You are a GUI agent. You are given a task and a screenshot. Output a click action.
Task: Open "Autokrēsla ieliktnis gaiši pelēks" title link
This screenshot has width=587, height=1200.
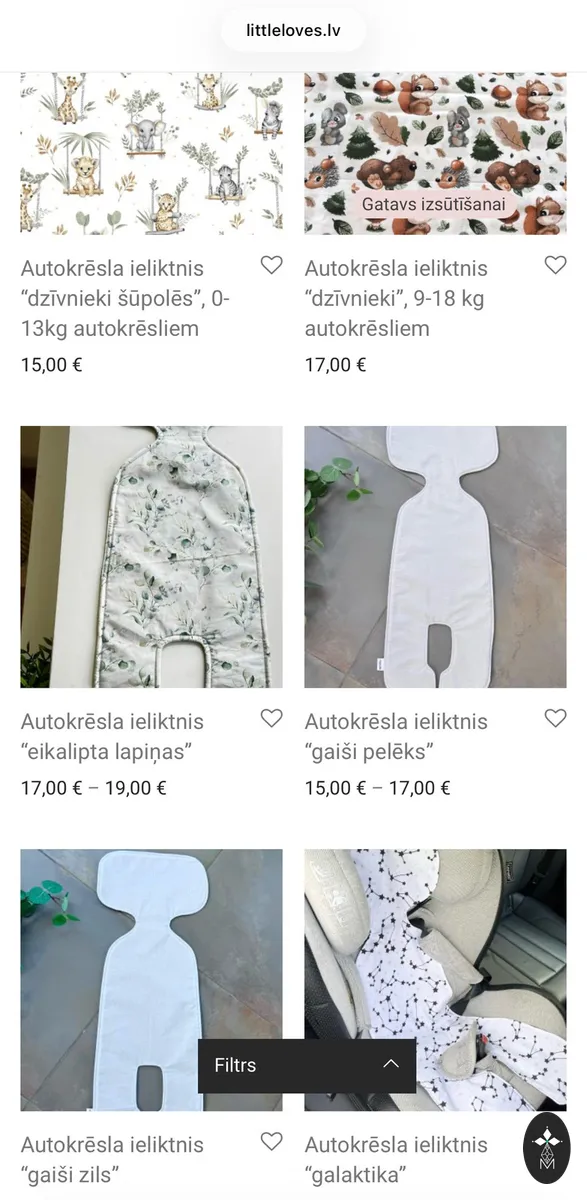[396, 736]
